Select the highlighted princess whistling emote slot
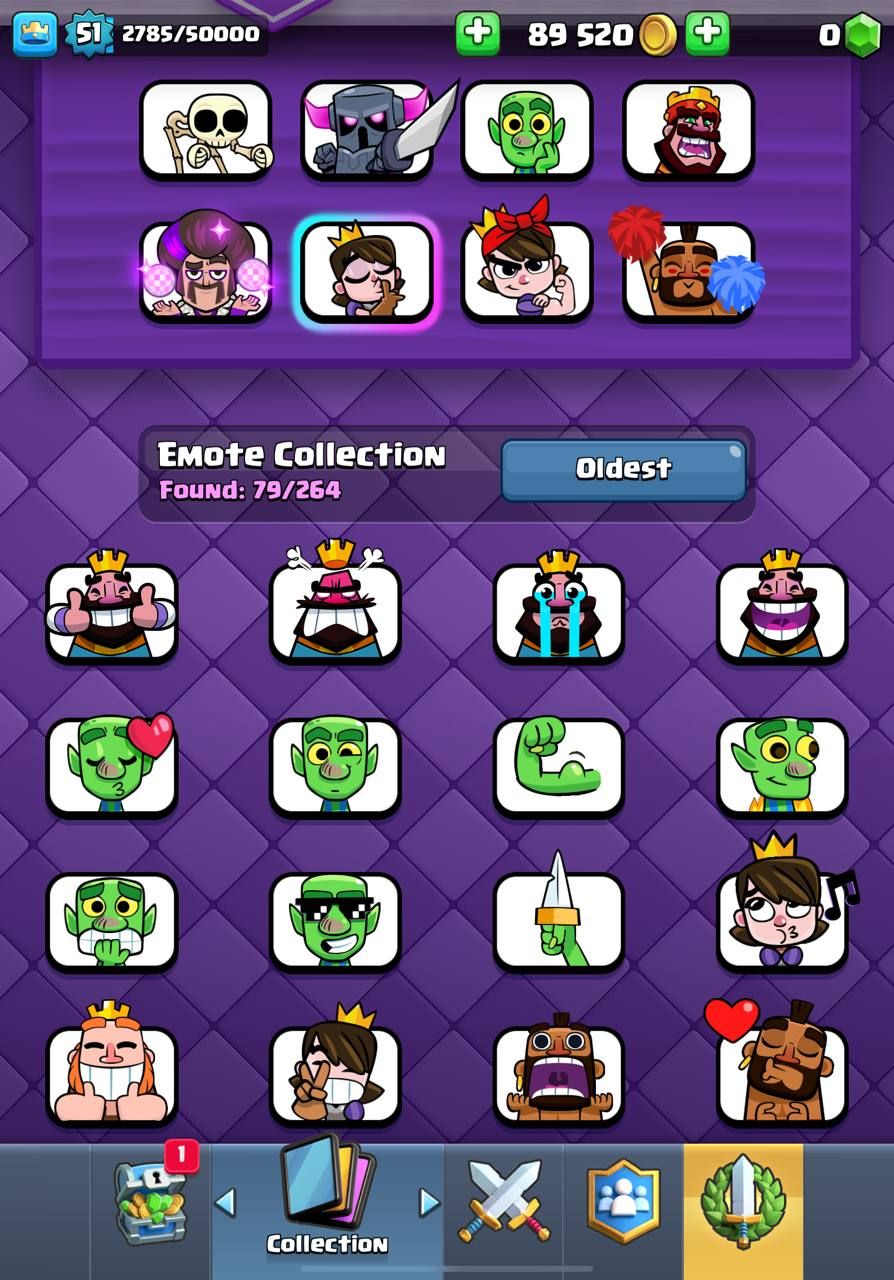Viewport: 894px width, 1280px height. coord(367,272)
